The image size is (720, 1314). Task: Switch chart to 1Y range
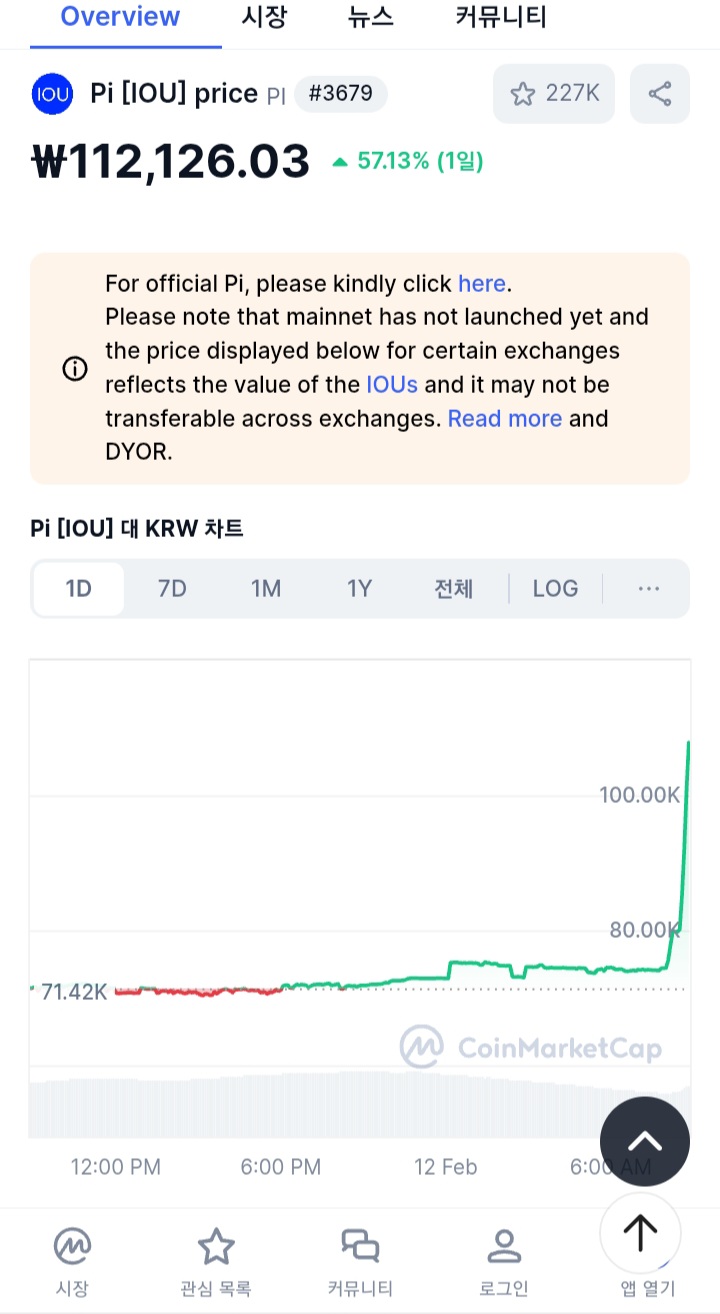click(x=359, y=589)
